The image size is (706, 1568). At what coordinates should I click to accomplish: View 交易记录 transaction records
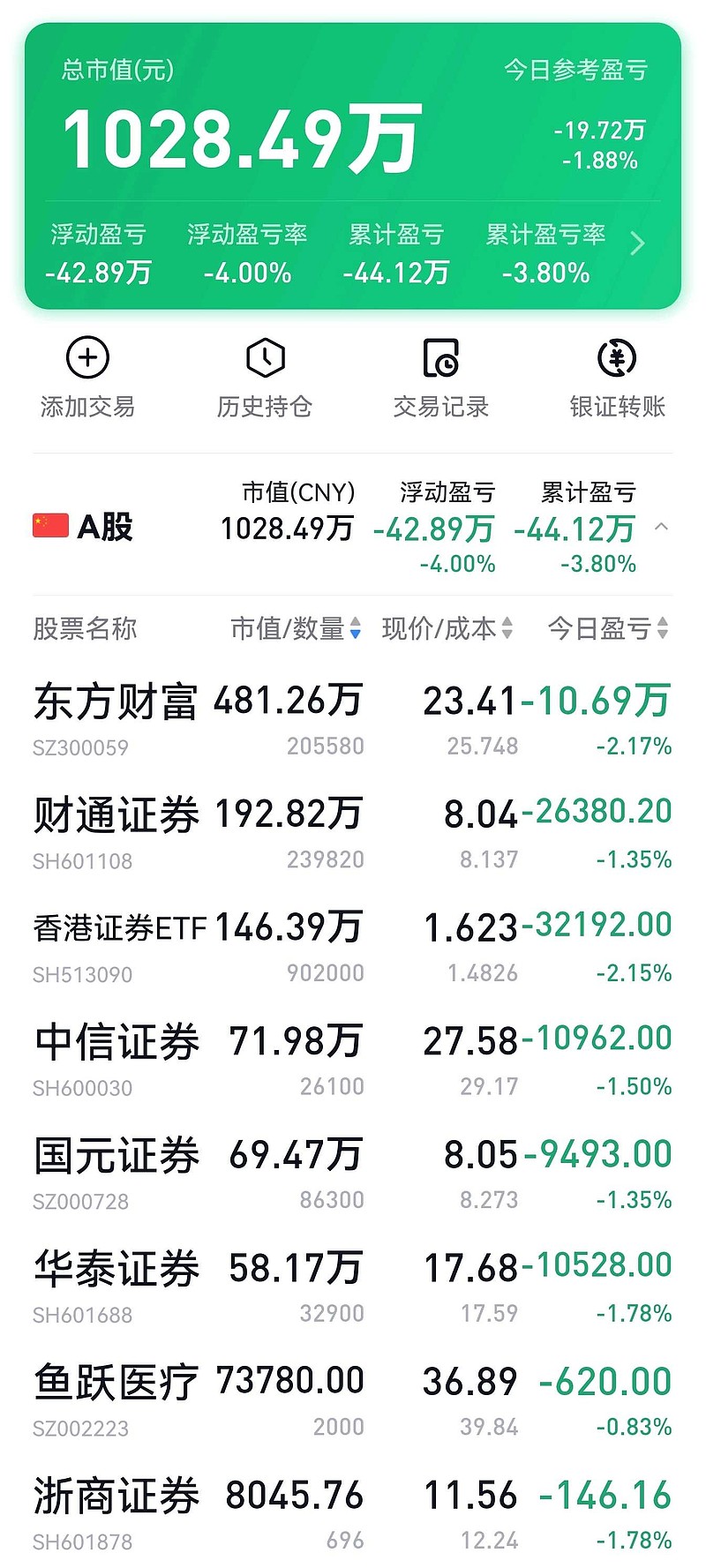coord(441,378)
